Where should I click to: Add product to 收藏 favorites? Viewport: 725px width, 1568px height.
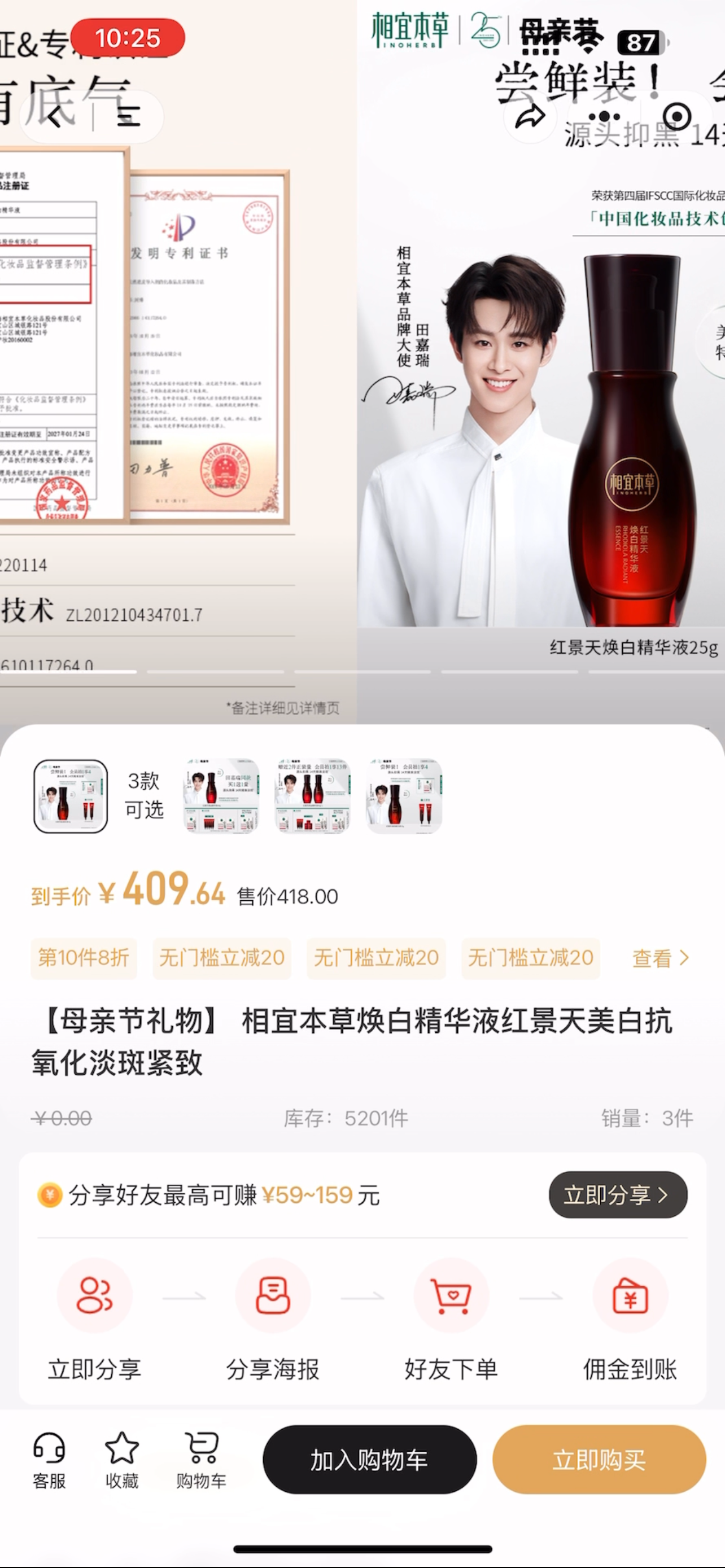pyautogui.click(x=122, y=1460)
